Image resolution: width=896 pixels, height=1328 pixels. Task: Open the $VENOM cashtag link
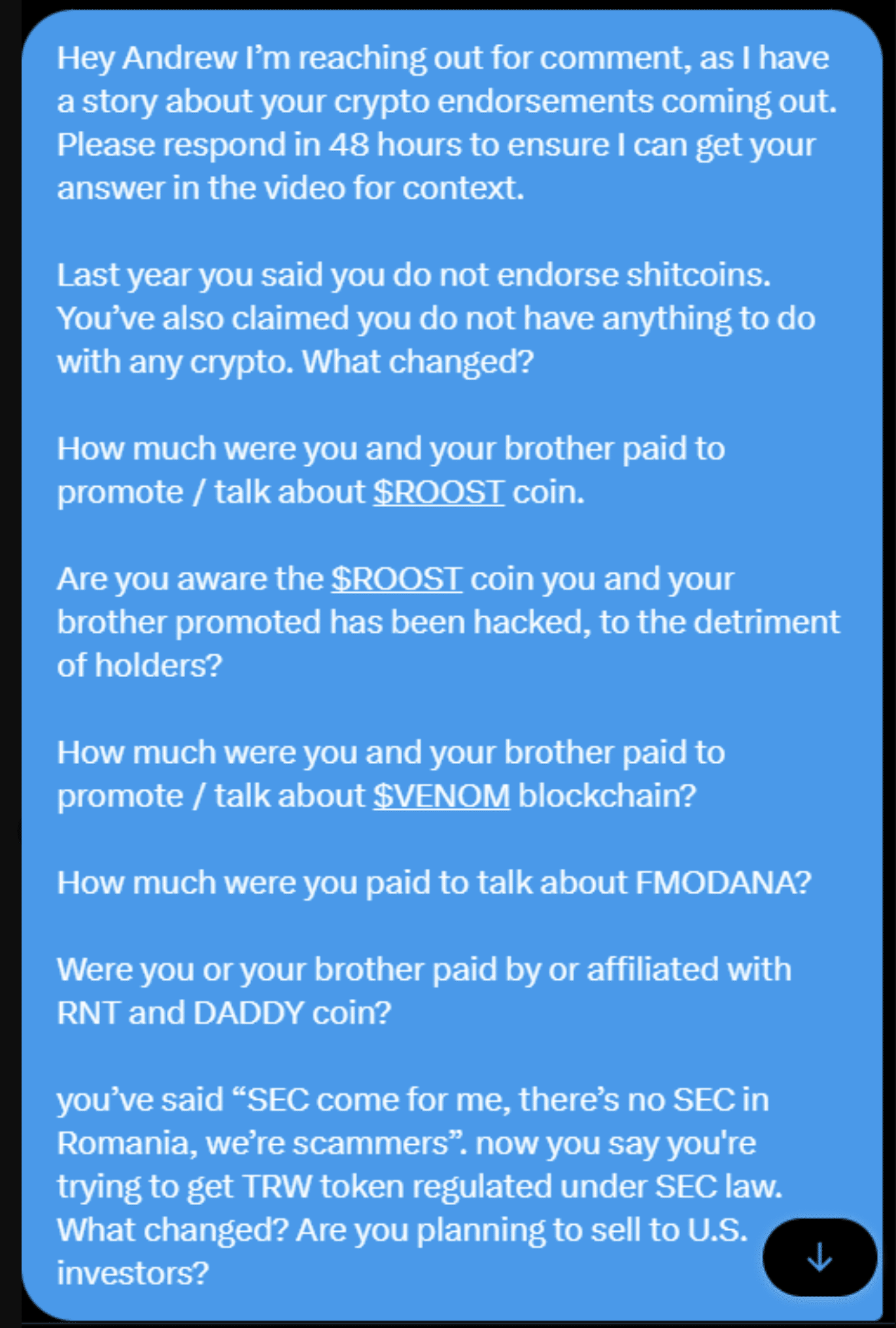pos(441,796)
